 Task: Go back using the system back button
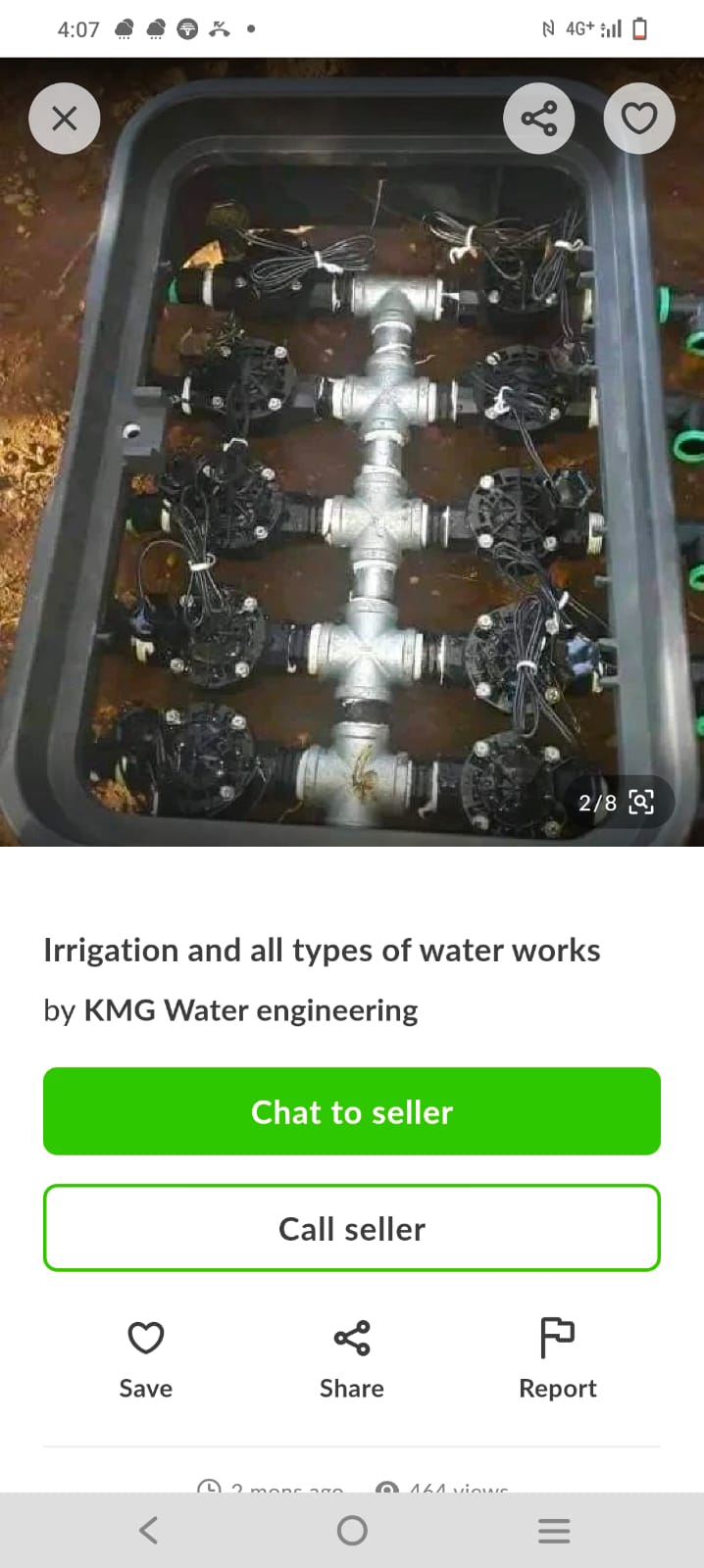tap(148, 1531)
